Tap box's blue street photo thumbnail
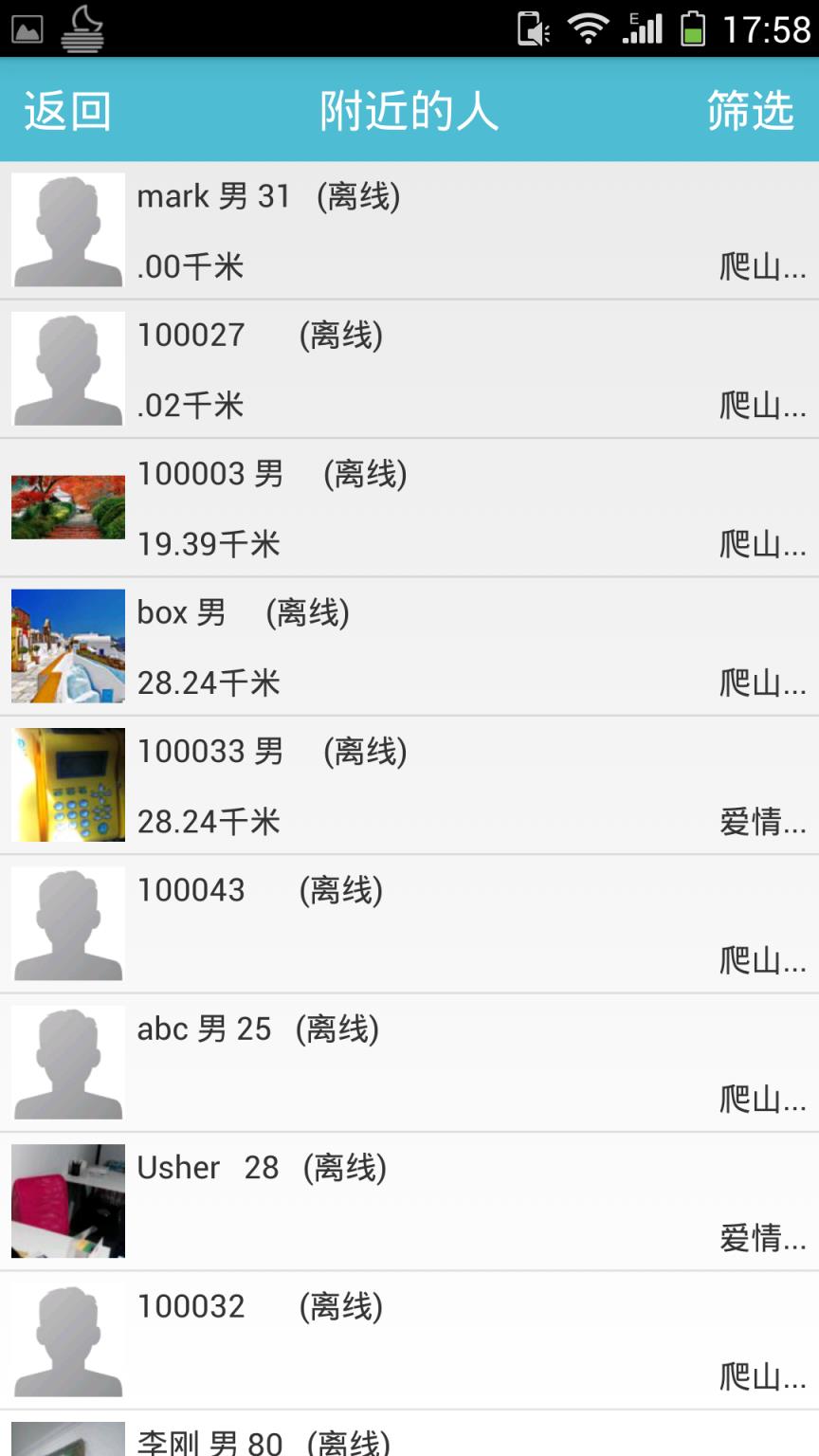 click(66, 645)
